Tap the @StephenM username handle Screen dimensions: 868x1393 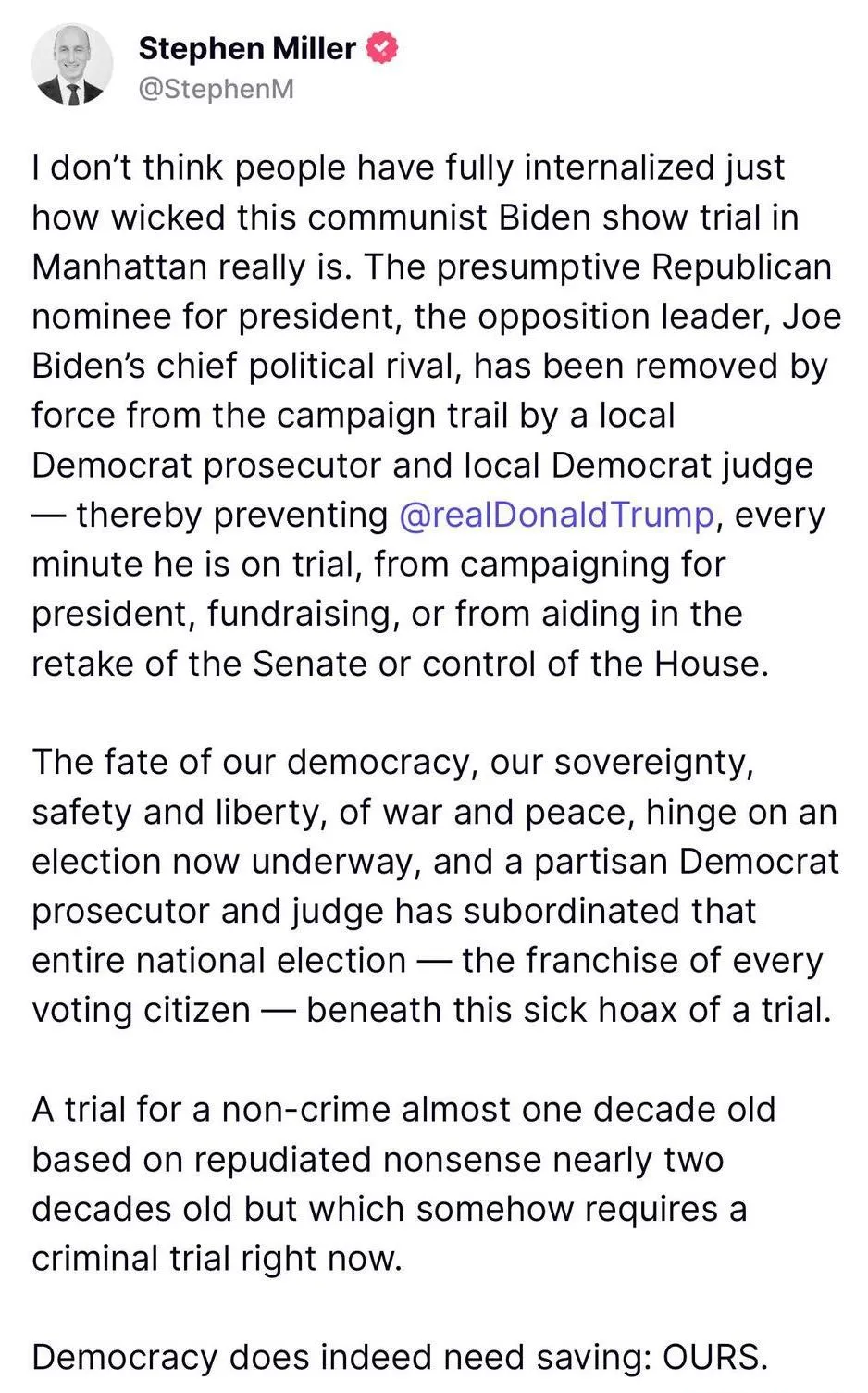point(216,89)
